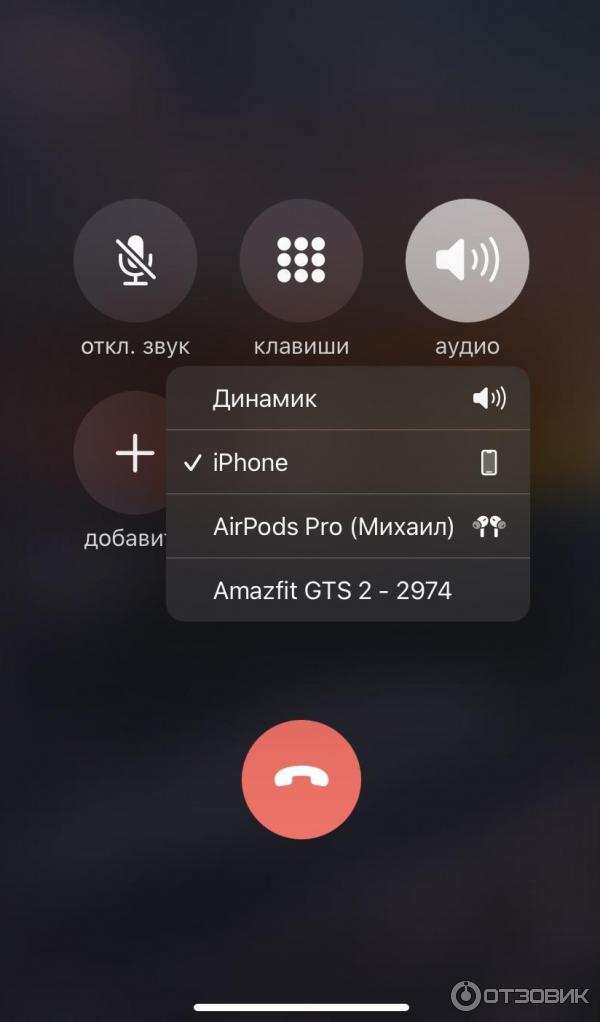Viewport: 600px width, 1022px height.
Task: Switch audio to AirPods Pro (Михаил)
Action: [x=347, y=526]
